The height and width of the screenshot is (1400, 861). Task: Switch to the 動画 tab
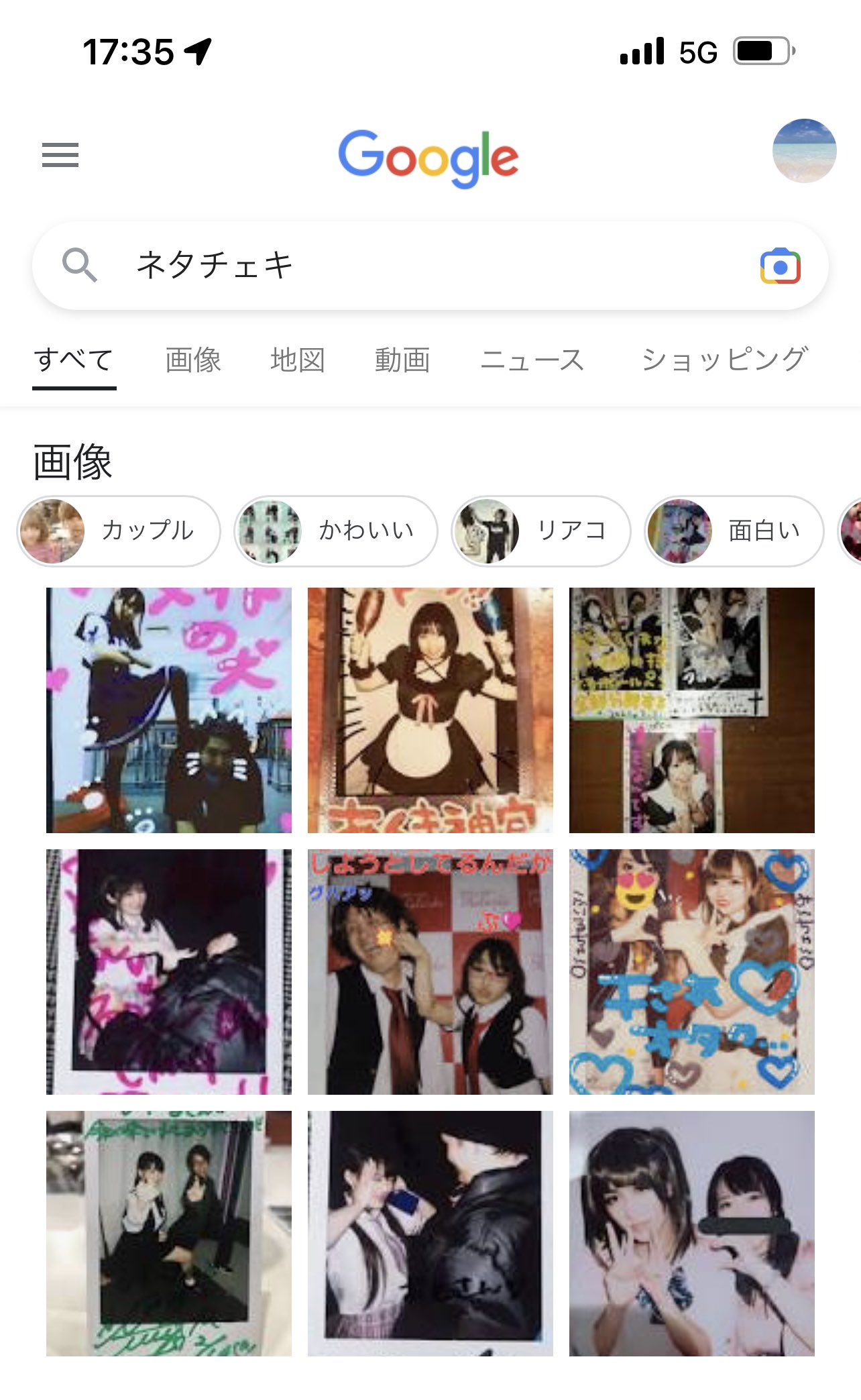pyautogui.click(x=402, y=360)
